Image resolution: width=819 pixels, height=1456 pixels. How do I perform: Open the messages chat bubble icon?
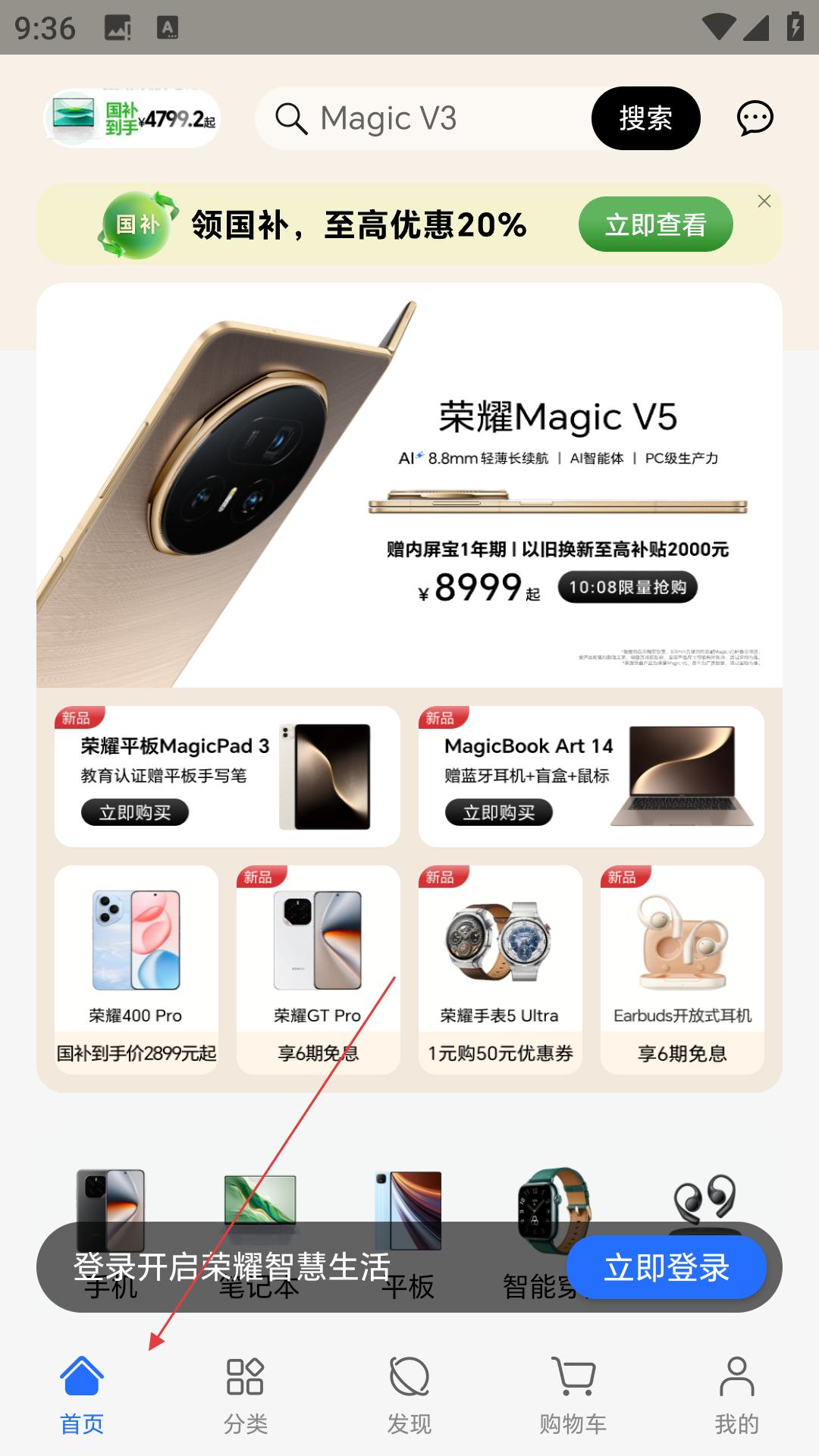(755, 118)
